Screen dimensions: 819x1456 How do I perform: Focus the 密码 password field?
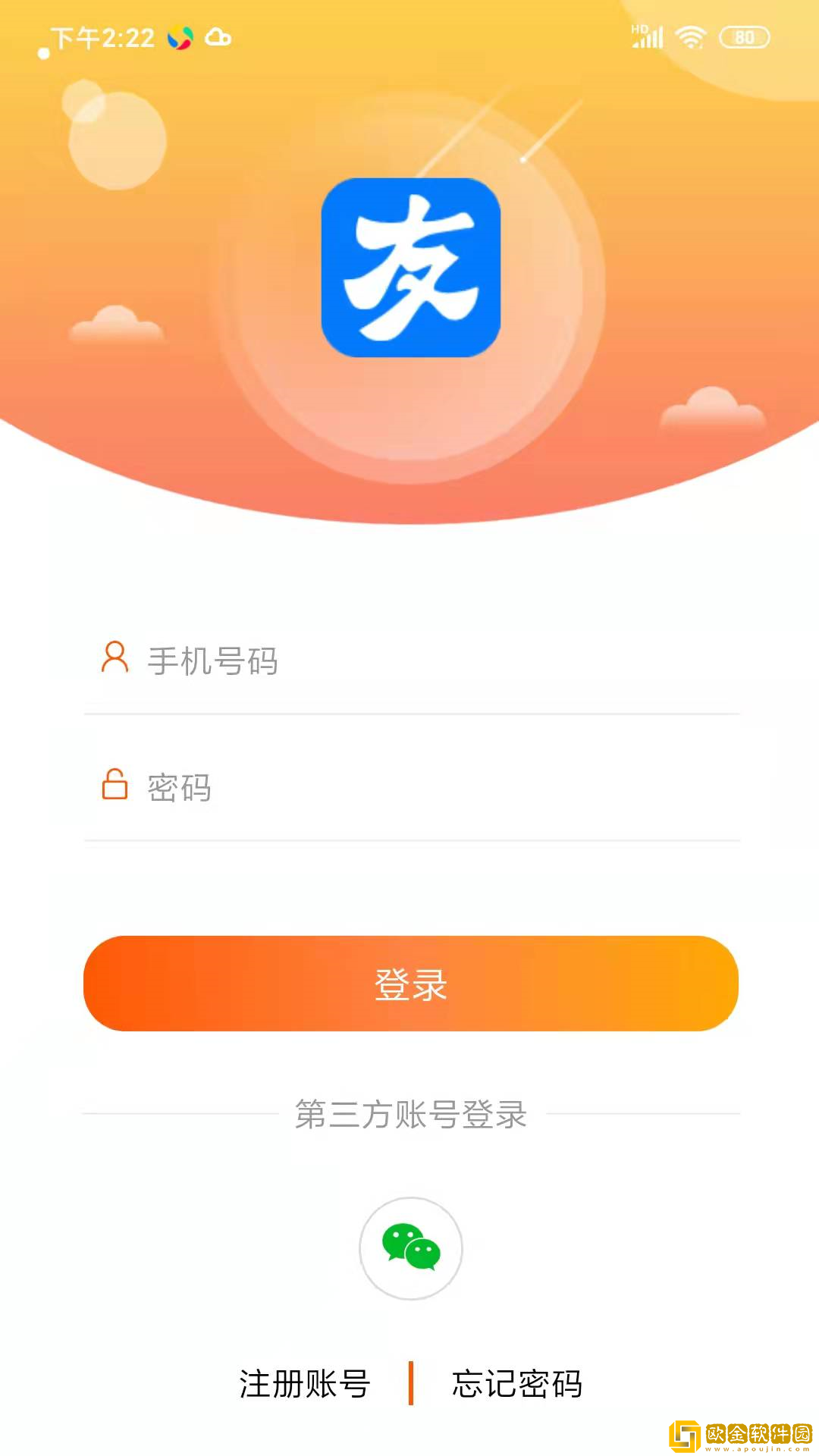click(x=425, y=787)
